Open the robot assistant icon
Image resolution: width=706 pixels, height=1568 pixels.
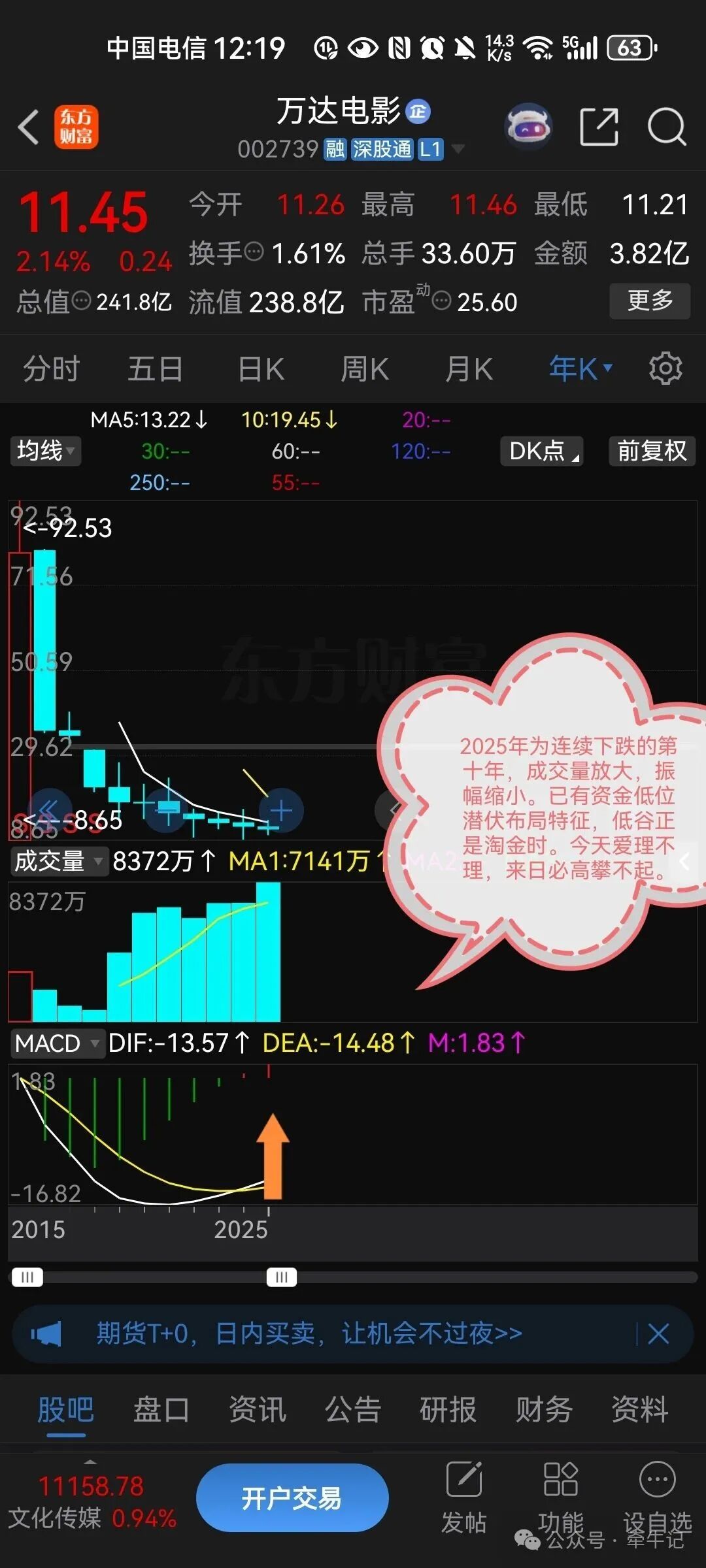click(x=528, y=126)
